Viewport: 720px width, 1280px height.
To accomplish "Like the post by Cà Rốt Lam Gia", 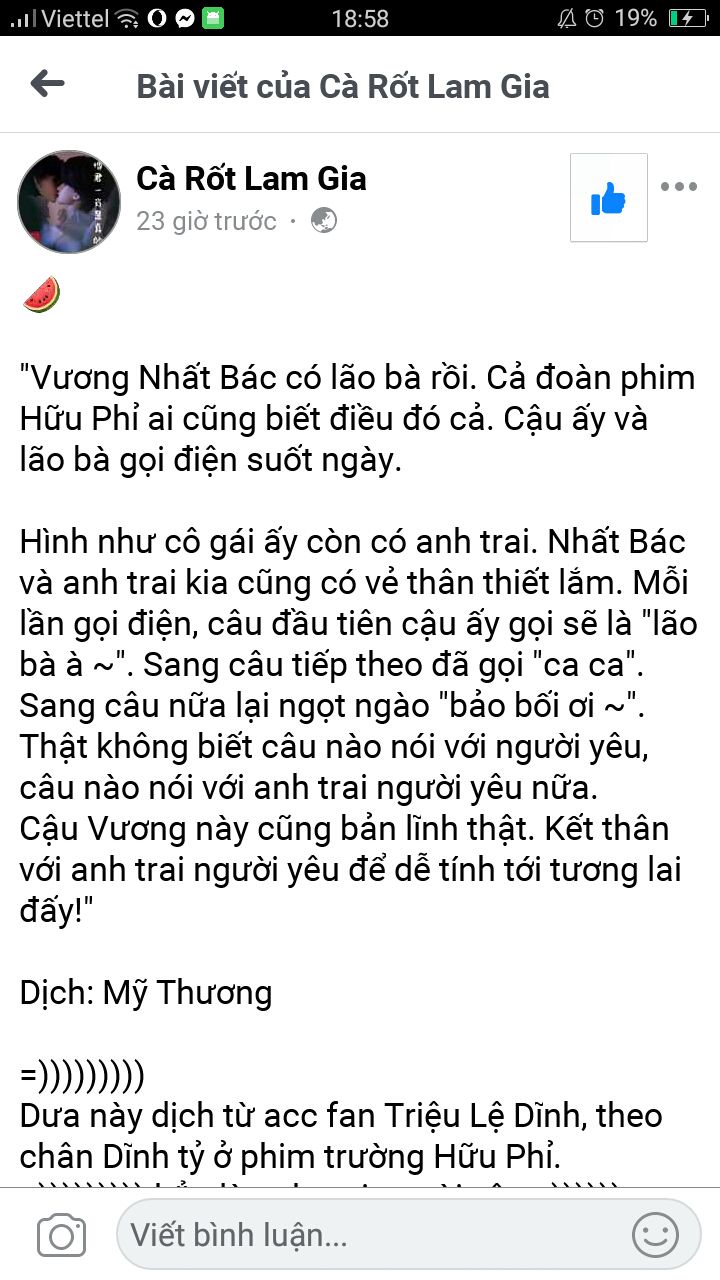I will tap(608, 198).
